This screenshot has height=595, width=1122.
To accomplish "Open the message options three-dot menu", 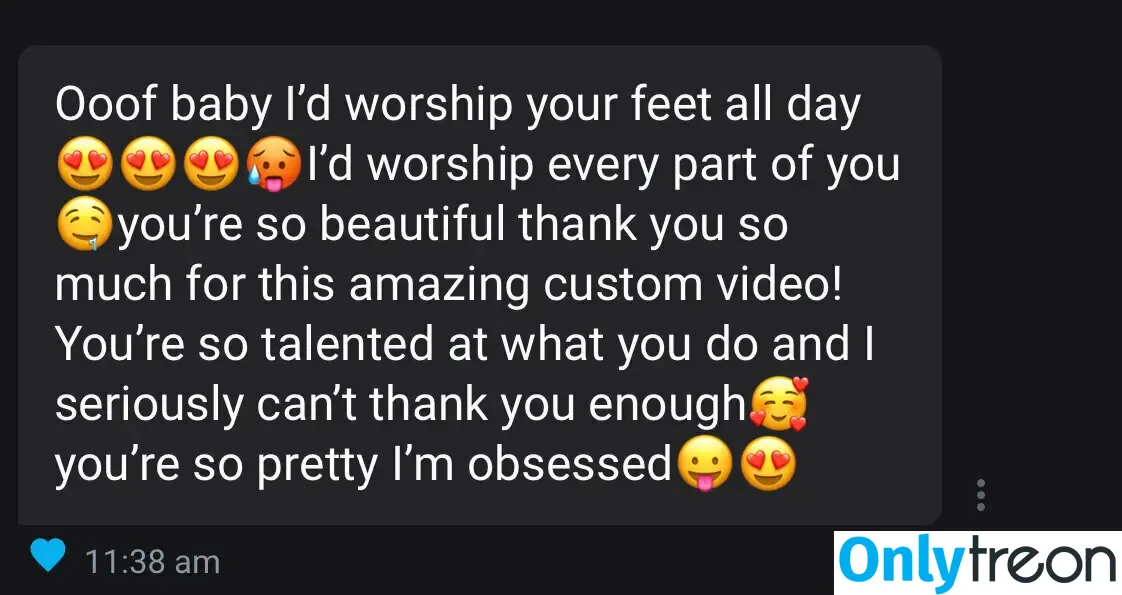I will click(981, 495).
